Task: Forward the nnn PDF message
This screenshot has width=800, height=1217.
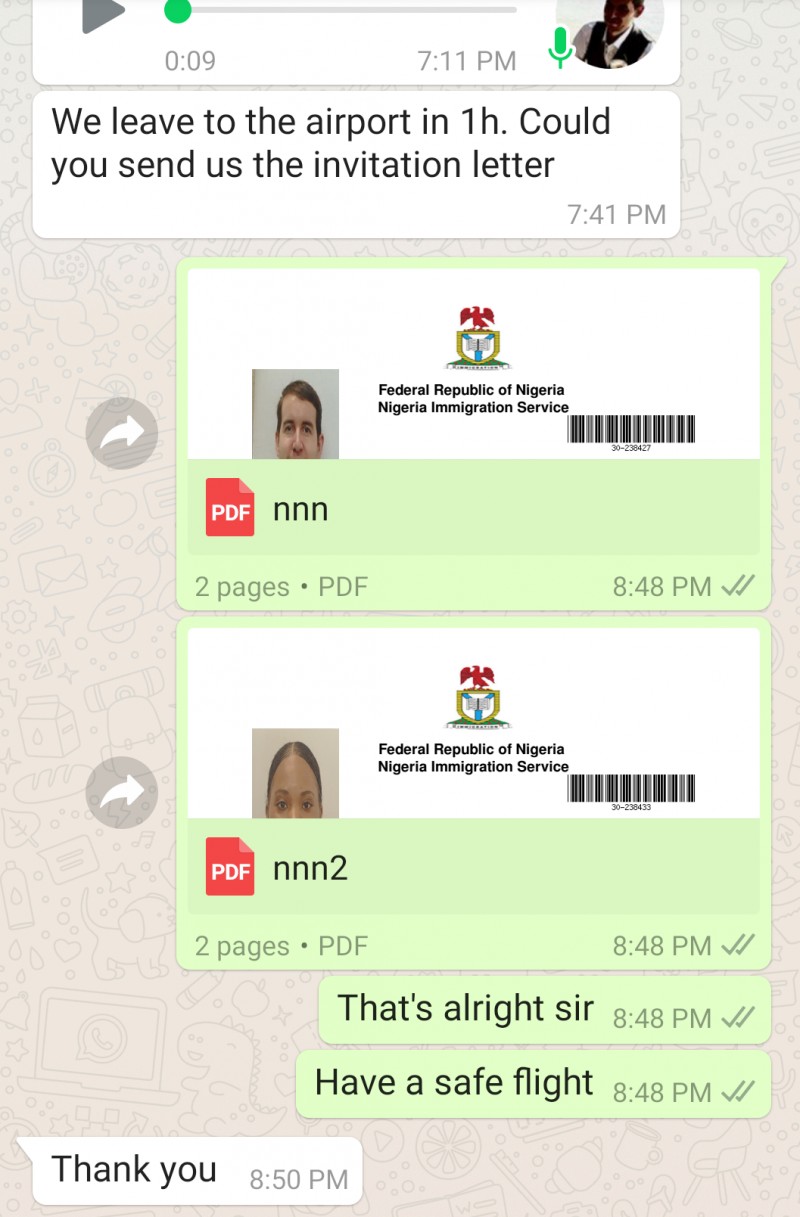Action: pos(122,433)
